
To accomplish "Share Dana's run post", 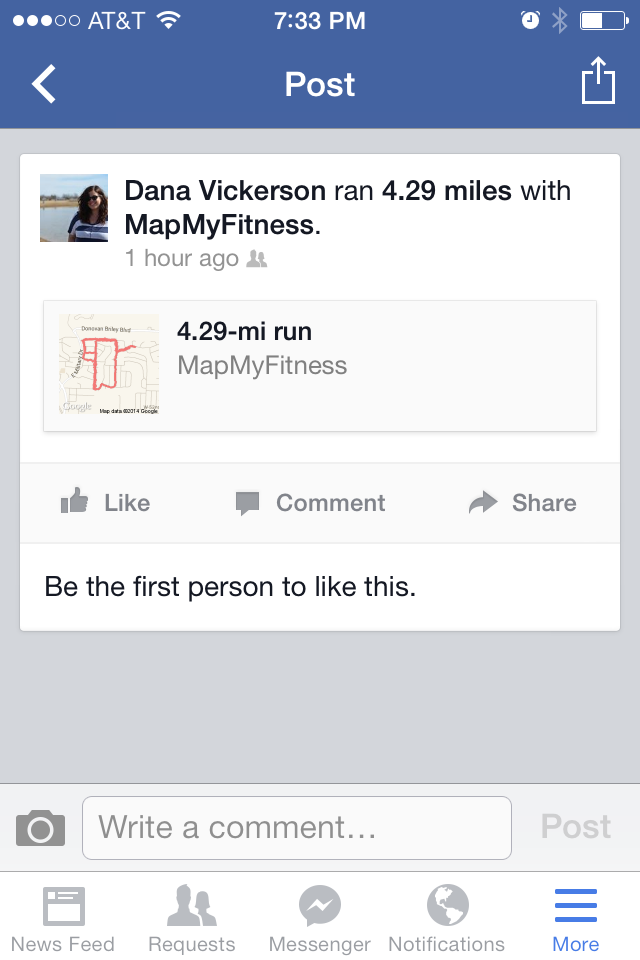I will pos(522,503).
